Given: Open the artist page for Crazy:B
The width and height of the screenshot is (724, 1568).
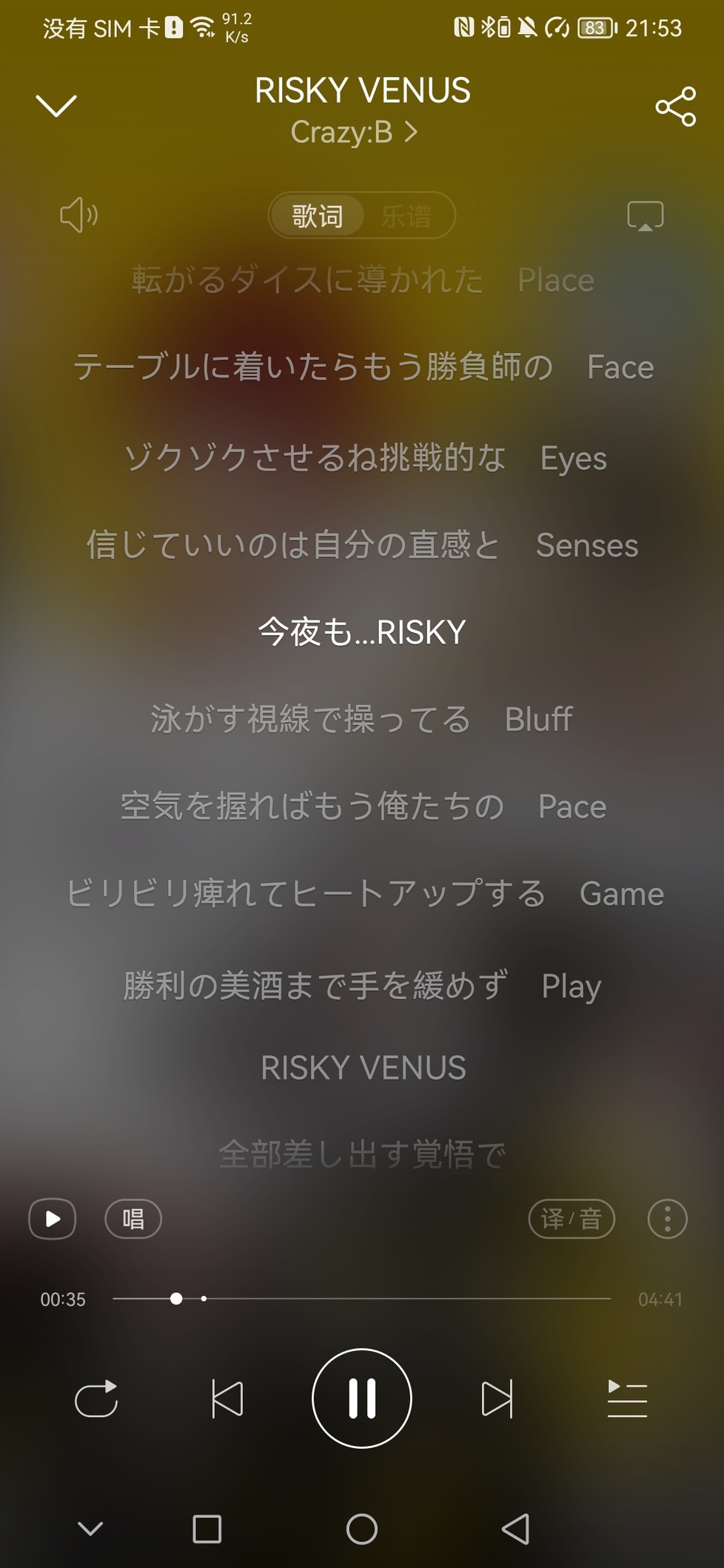Looking at the screenshot, I should point(354,132).
